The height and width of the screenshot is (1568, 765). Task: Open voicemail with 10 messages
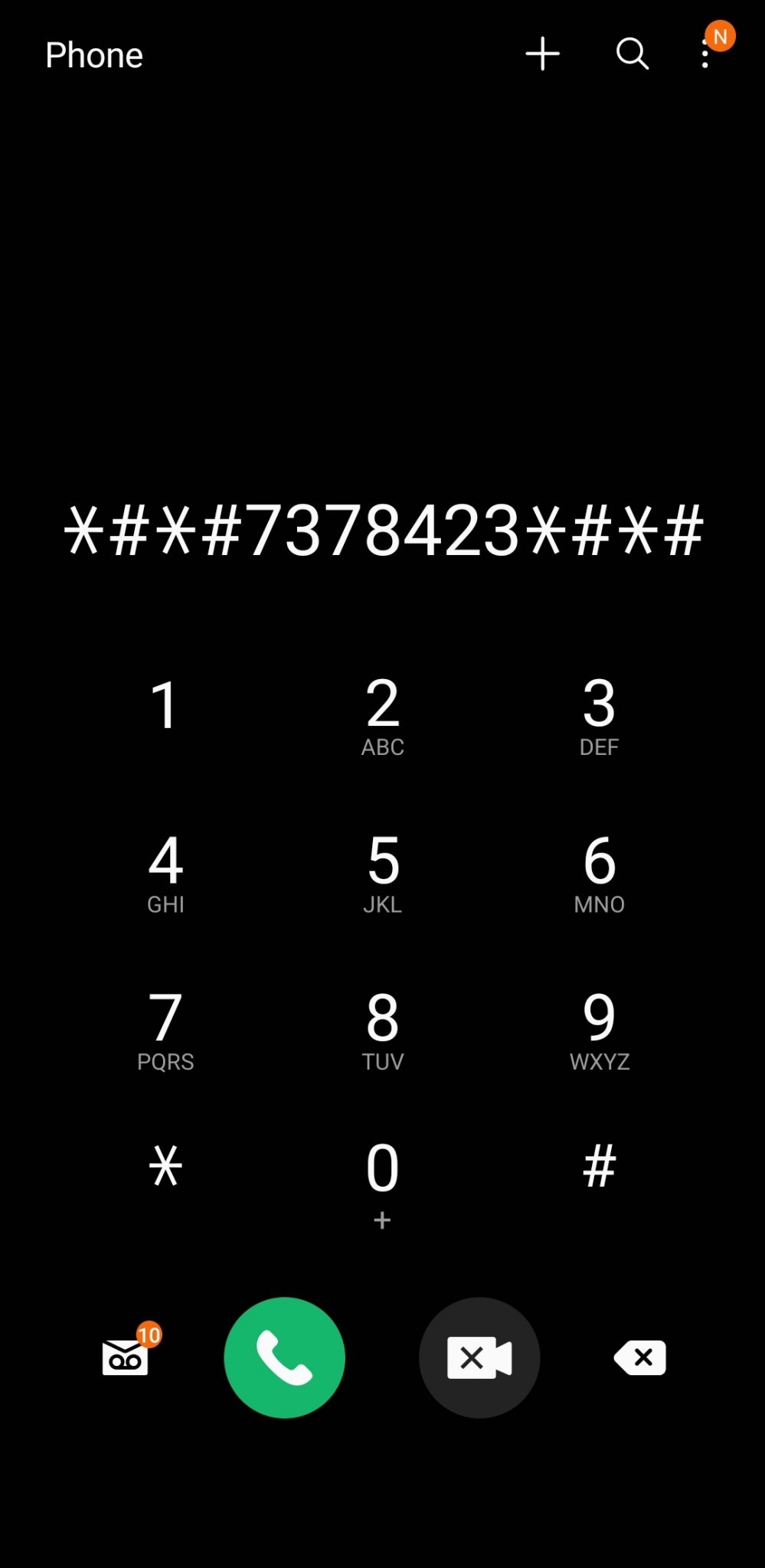pyautogui.click(x=126, y=1357)
